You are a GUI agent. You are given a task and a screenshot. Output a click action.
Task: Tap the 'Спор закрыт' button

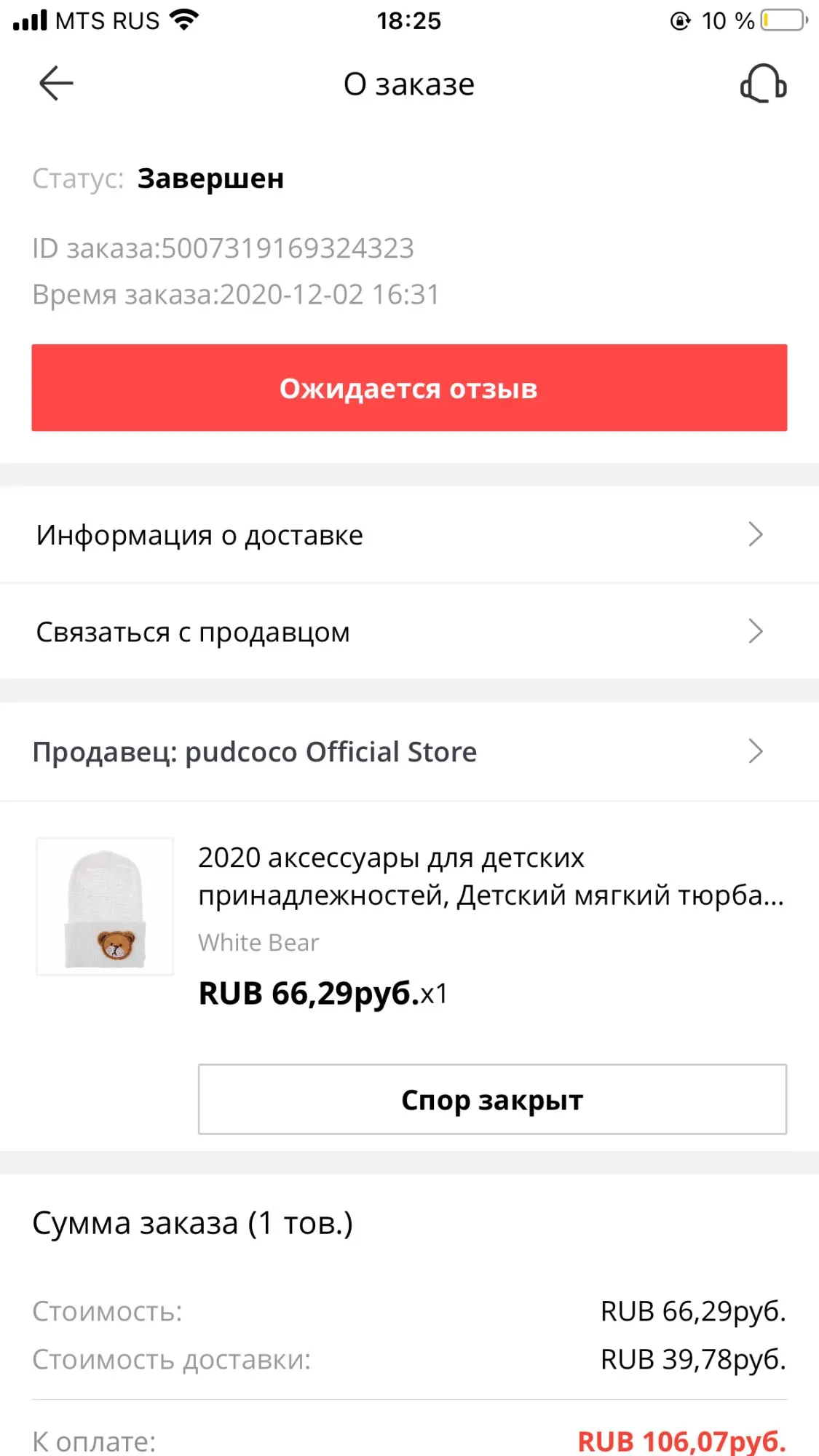click(x=492, y=1099)
